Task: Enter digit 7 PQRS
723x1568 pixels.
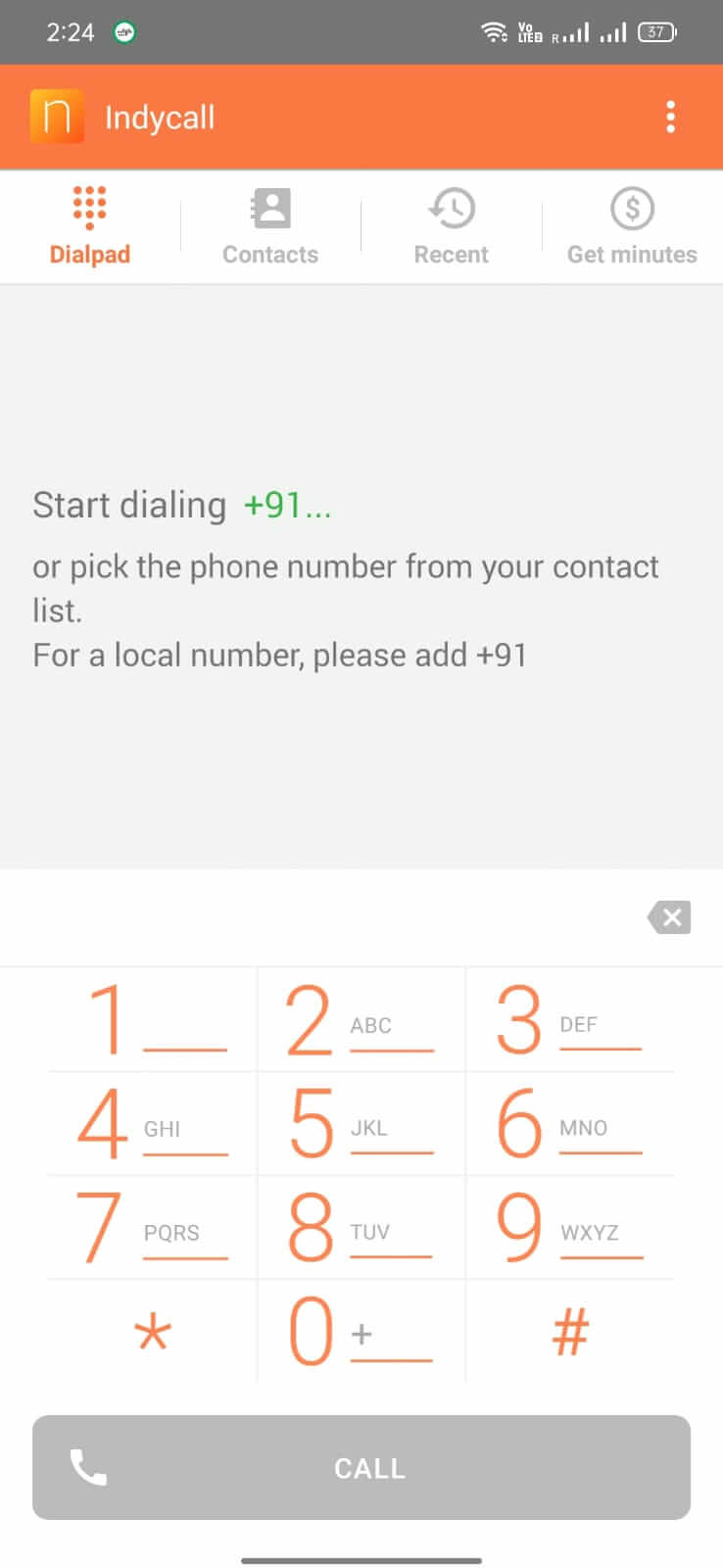Action: pyautogui.click(x=152, y=1227)
